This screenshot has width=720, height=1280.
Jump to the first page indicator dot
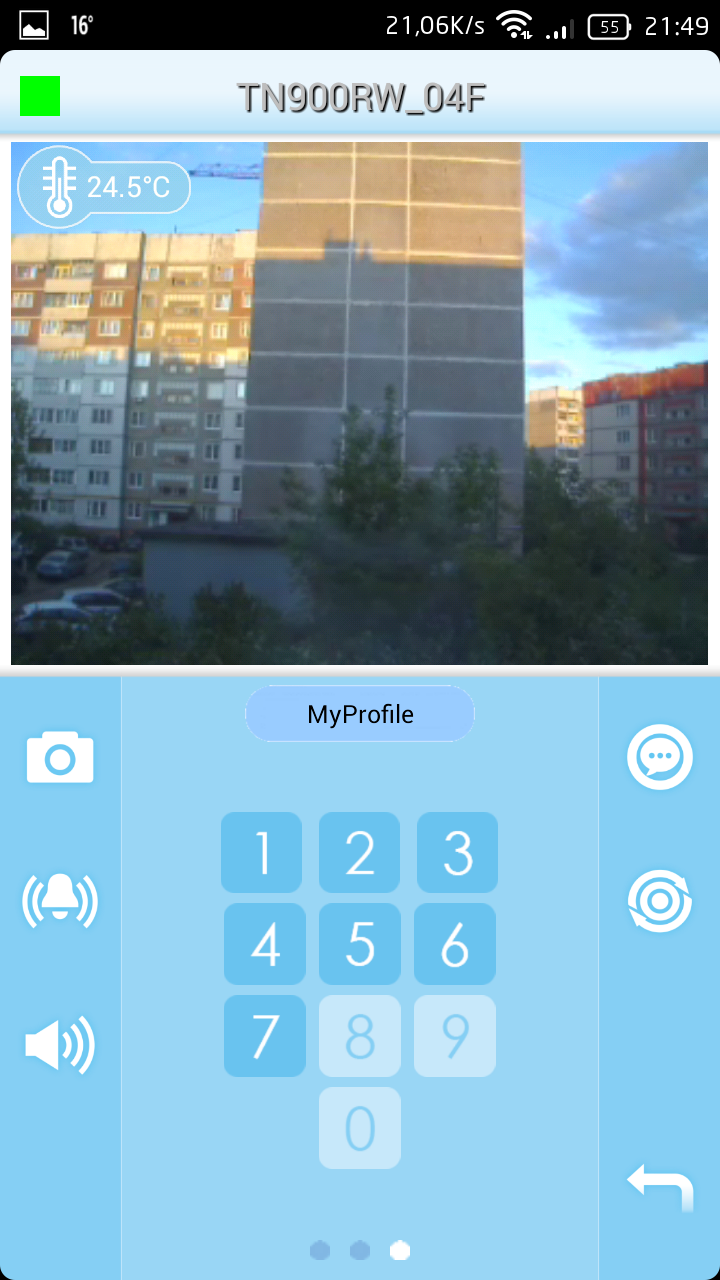(x=320, y=1250)
